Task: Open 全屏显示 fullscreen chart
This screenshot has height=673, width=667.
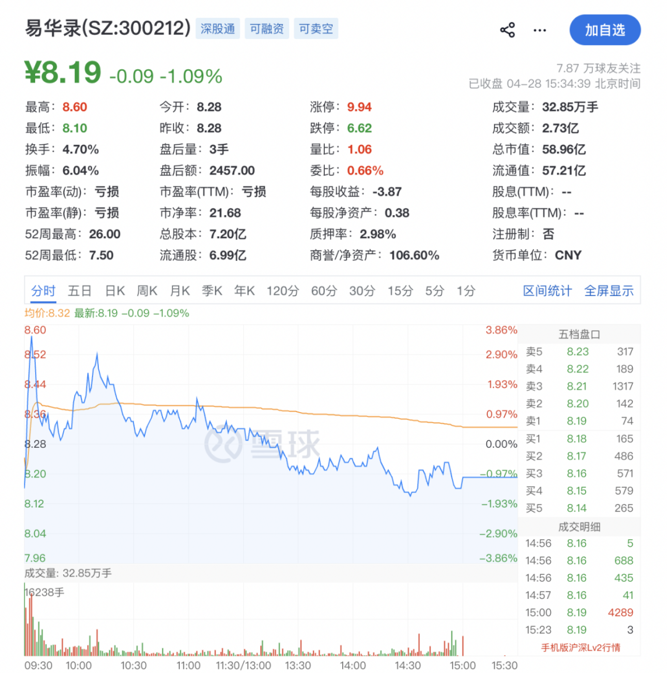Action: (608, 291)
